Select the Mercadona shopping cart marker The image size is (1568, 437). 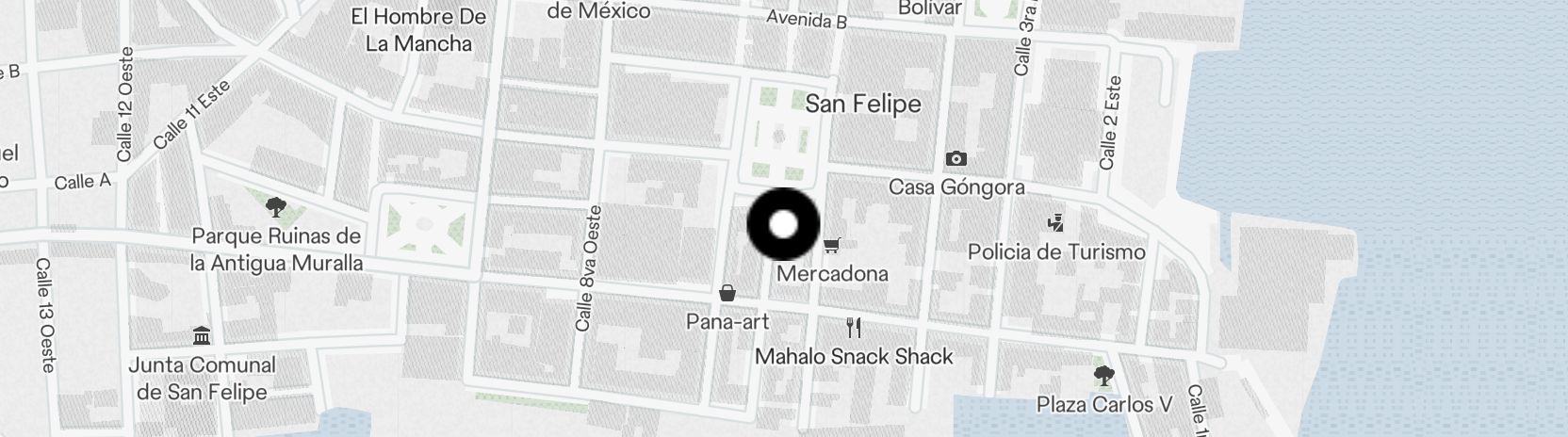pos(831,247)
